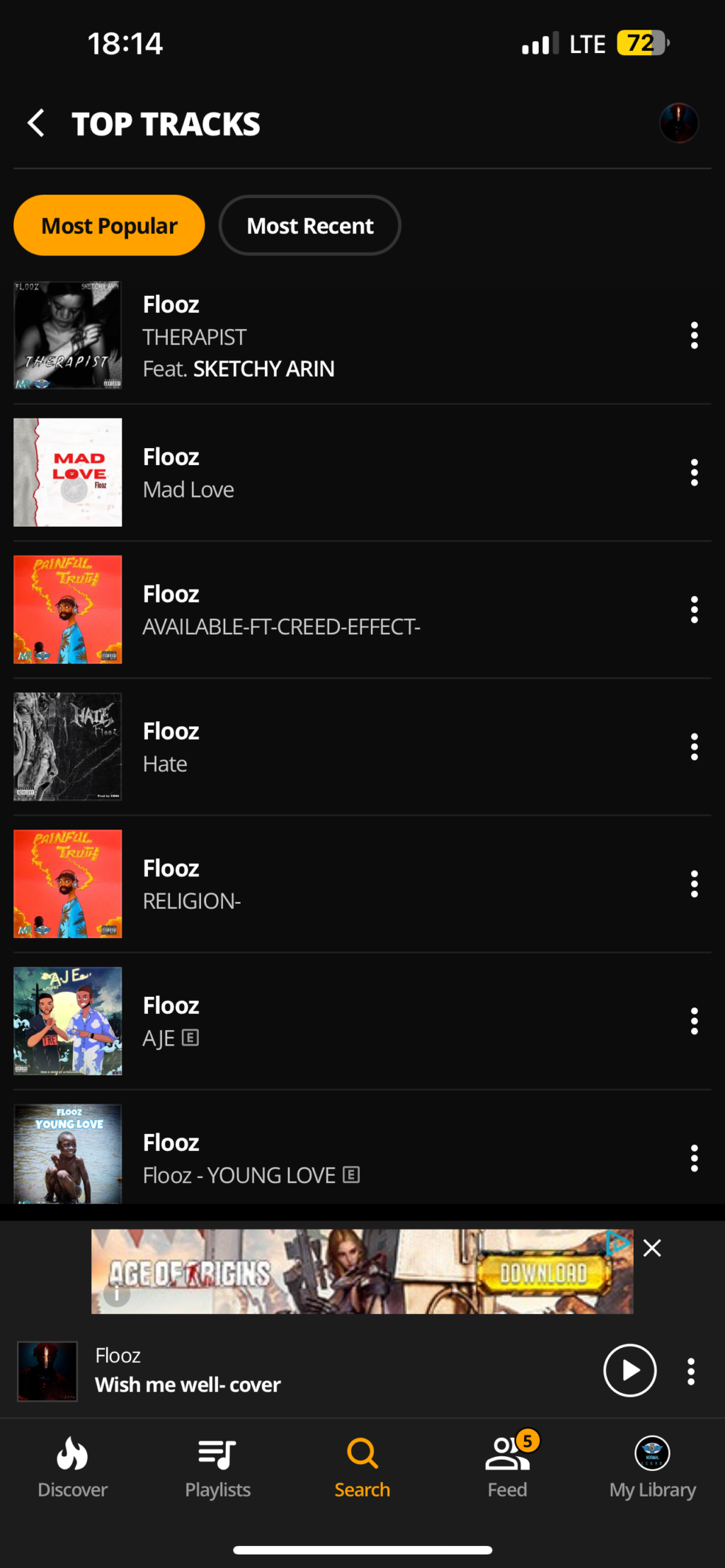This screenshot has height=1568, width=725.
Task: Dismiss the Age of Origins ad
Action: (x=652, y=1248)
